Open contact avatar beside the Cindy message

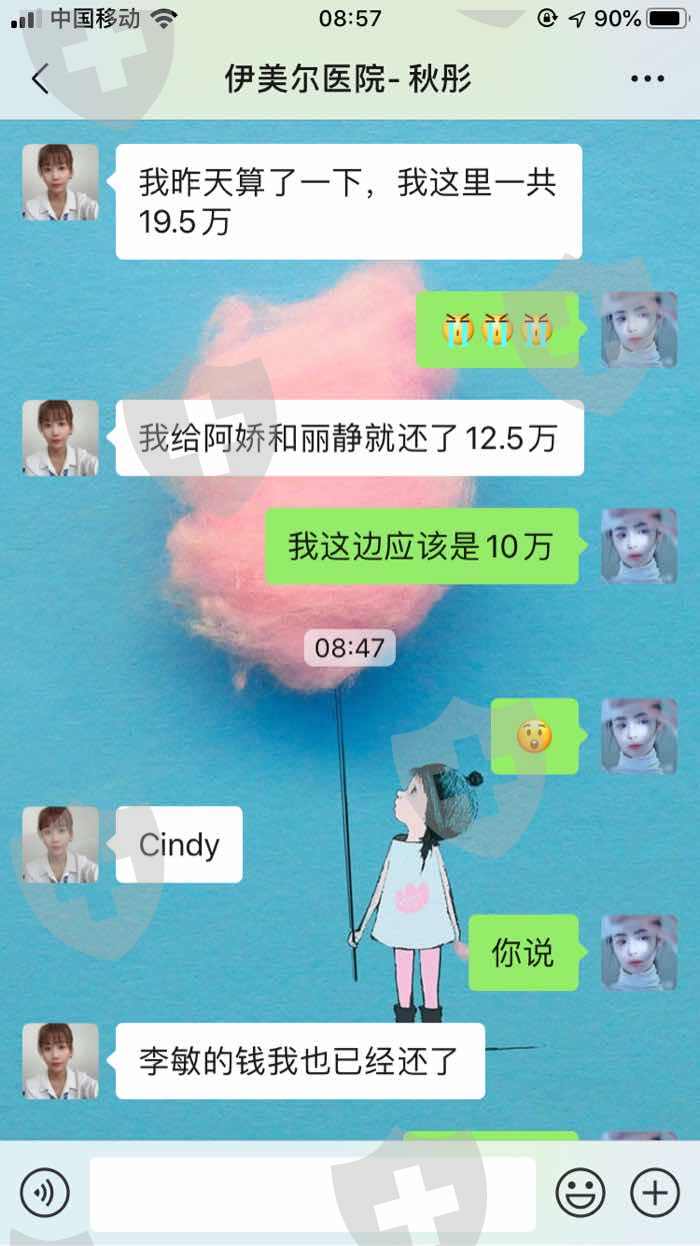point(61,845)
